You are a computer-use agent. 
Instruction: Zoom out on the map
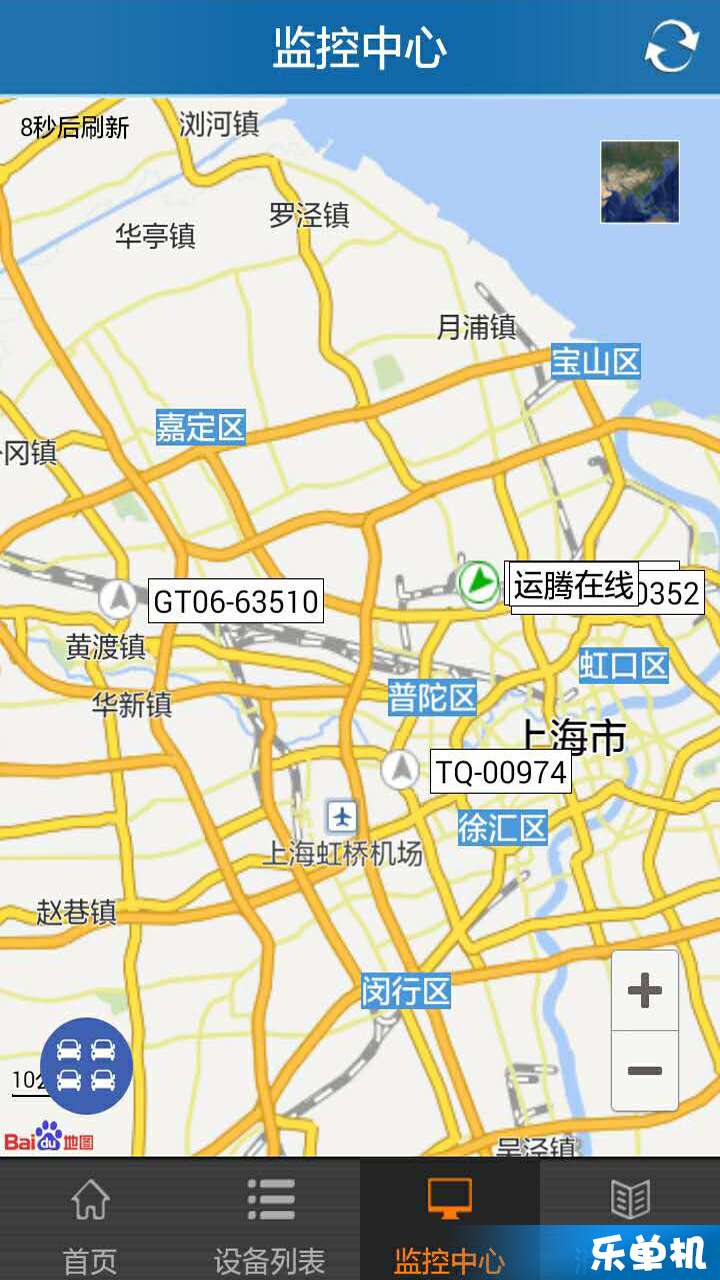pos(645,1071)
